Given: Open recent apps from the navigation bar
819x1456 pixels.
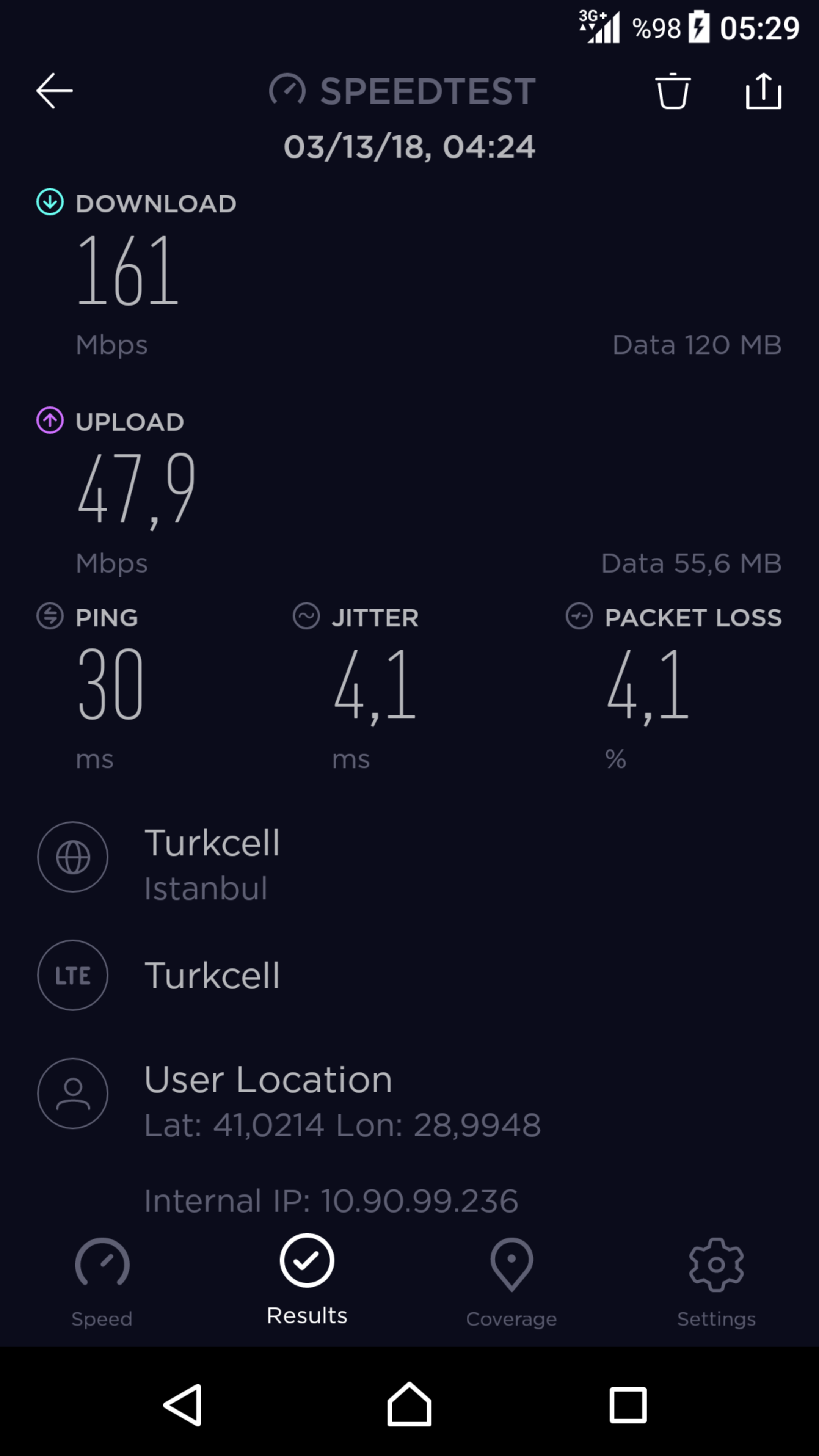Looking at the screenshot, I should 628,1404.
